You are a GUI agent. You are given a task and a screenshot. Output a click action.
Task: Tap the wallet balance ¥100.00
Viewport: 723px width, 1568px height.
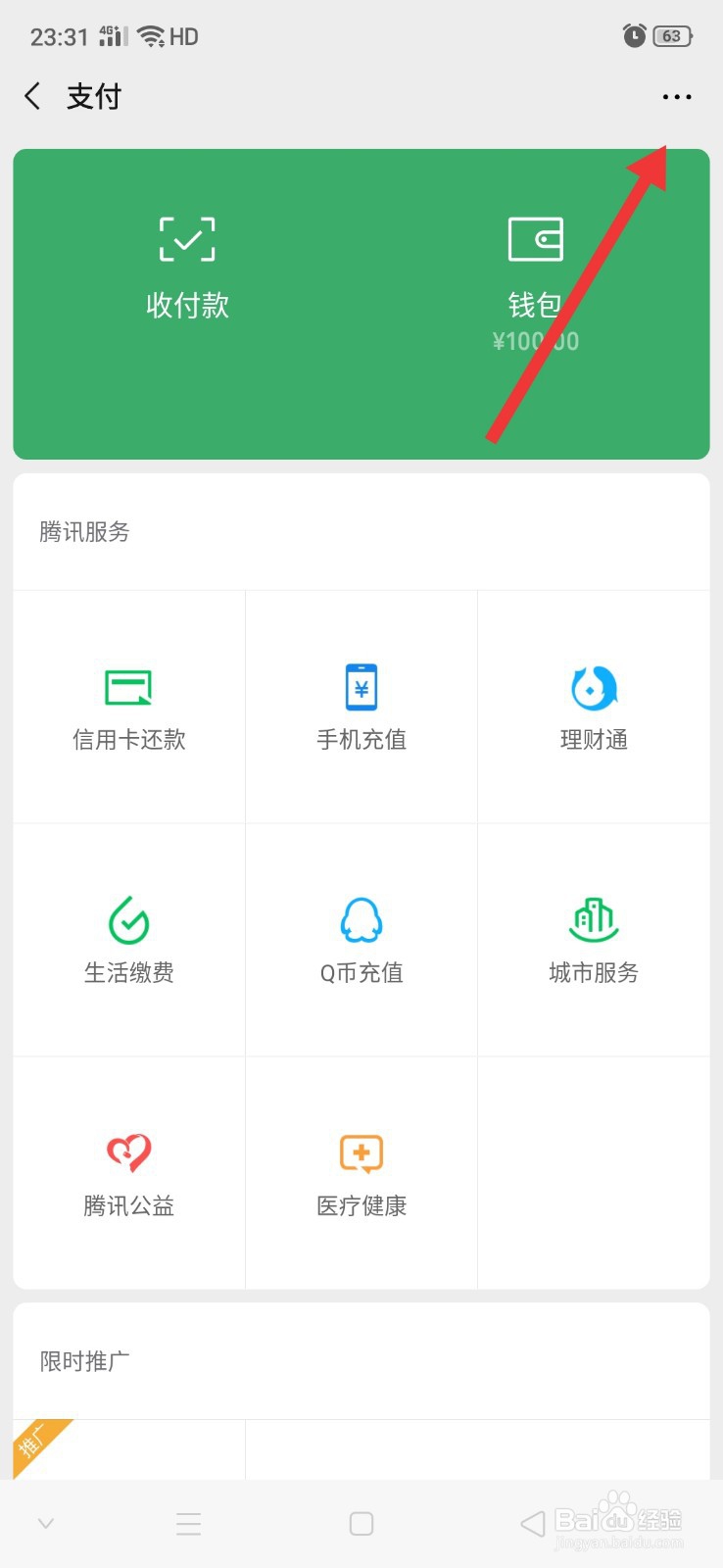click(x=536, y=341)
